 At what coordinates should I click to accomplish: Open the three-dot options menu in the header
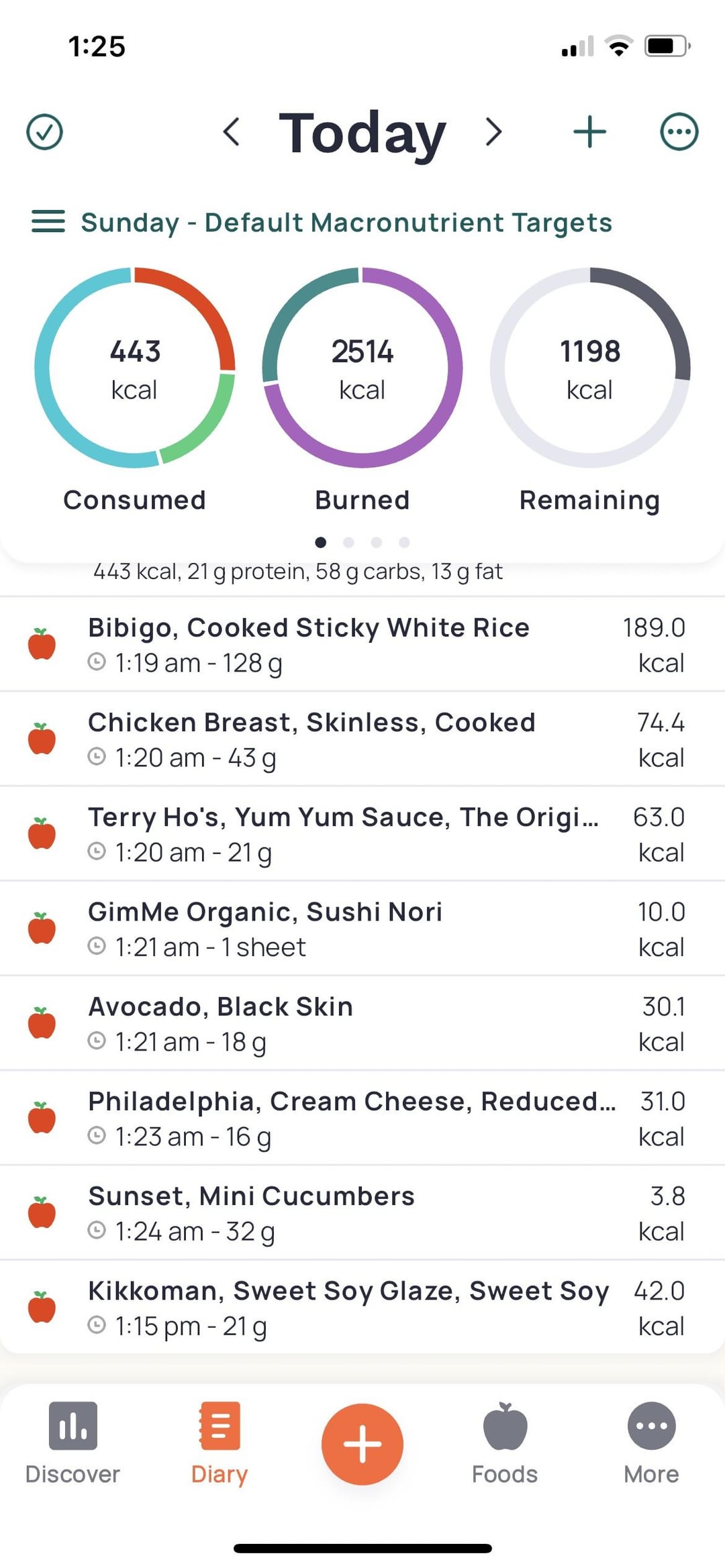point(679,132)
